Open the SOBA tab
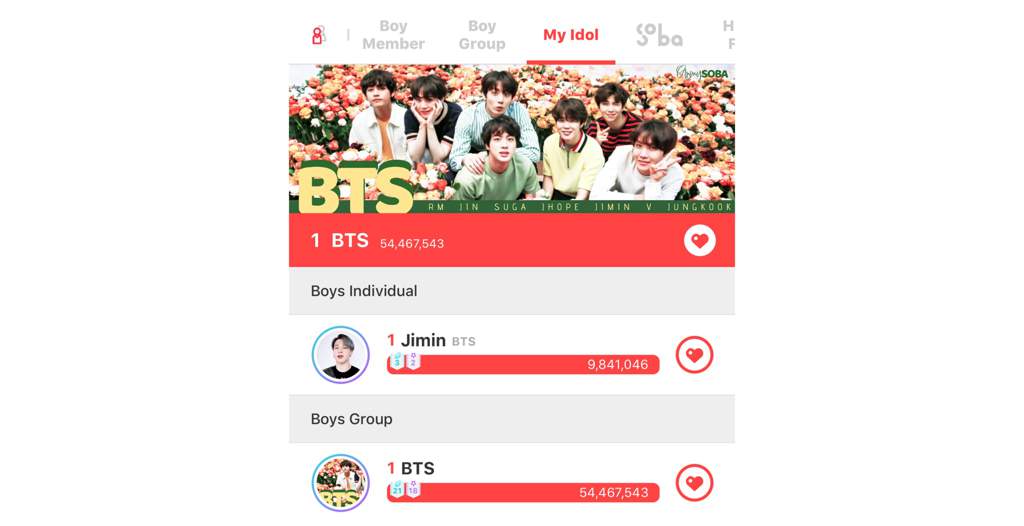Viewport: 1024px width, 526px height. click(x=659, y=35)
